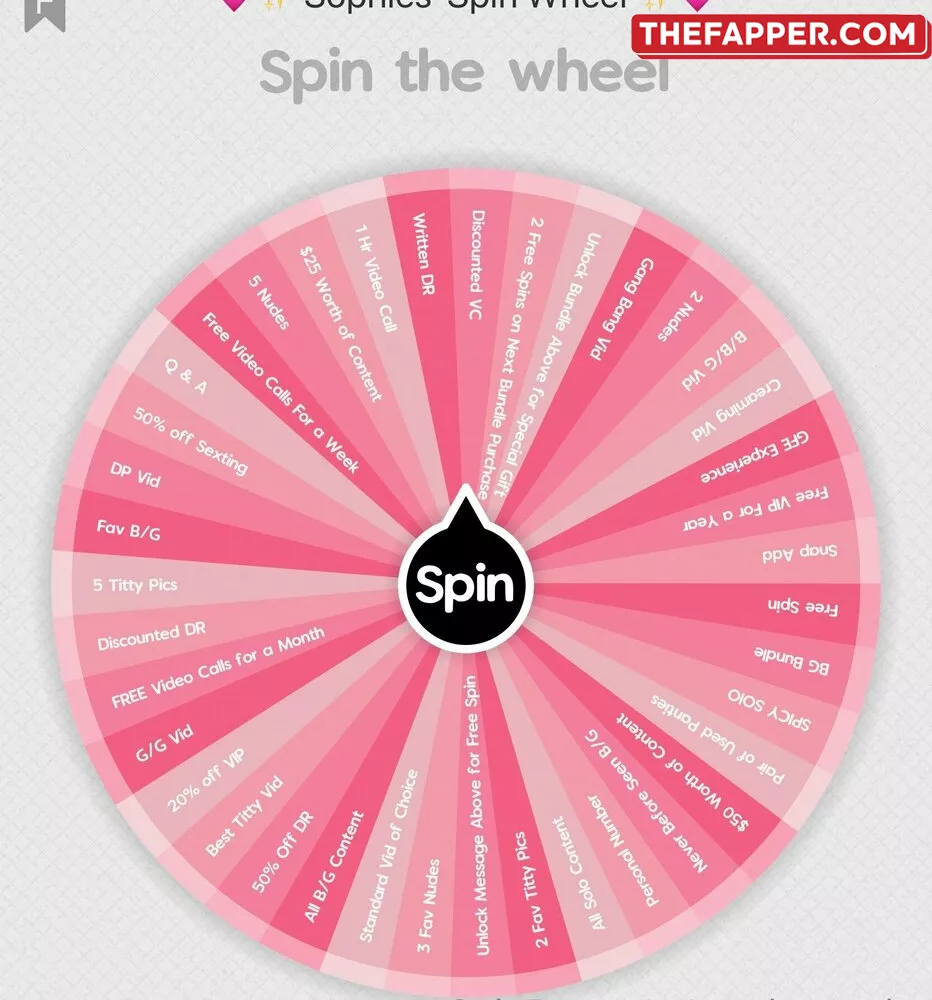Tap the bookmark icon to save the wheel
This screenshot has height=1000, width=932.
coord(46,10)
